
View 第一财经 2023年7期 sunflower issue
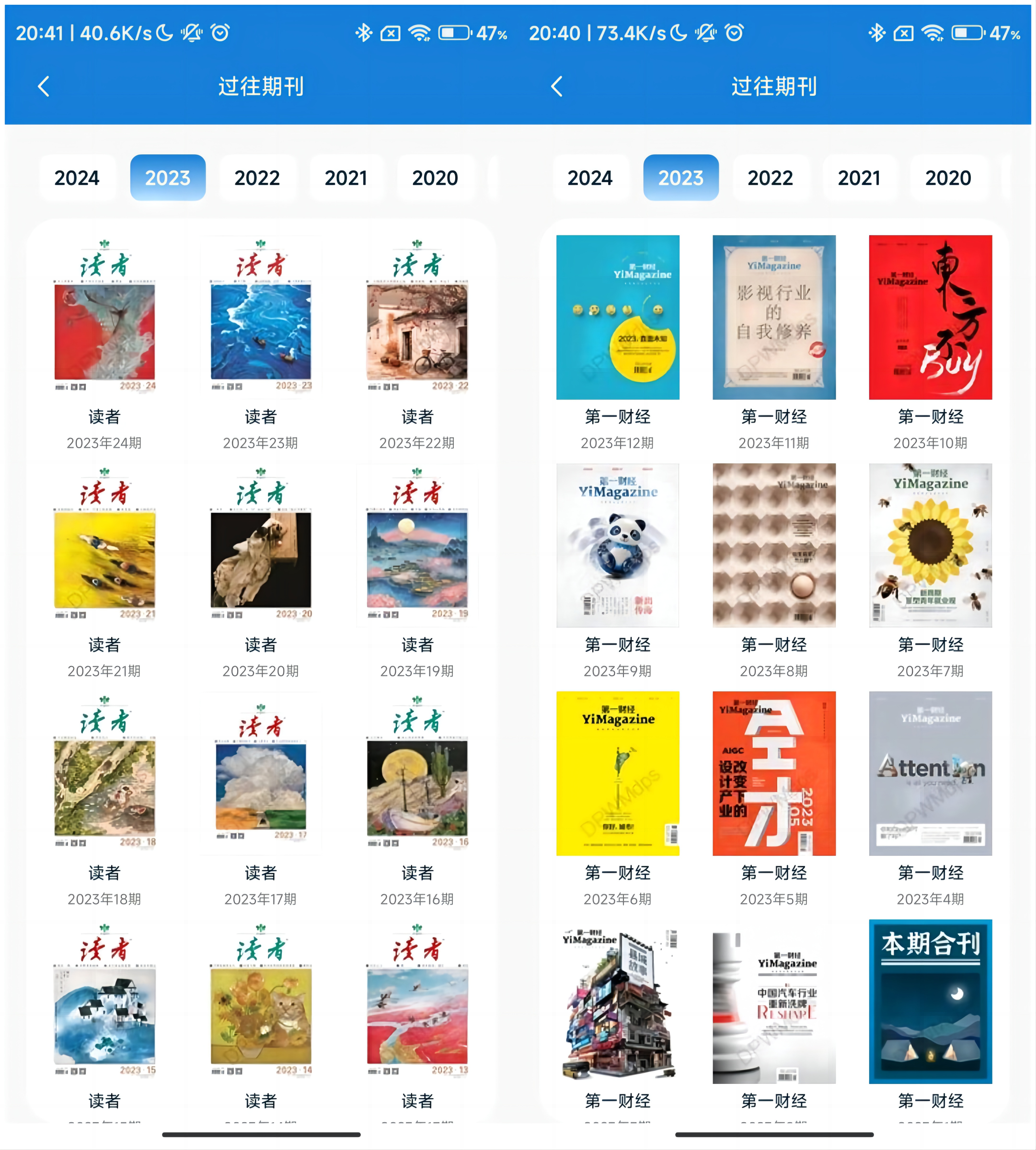[930, 545]
